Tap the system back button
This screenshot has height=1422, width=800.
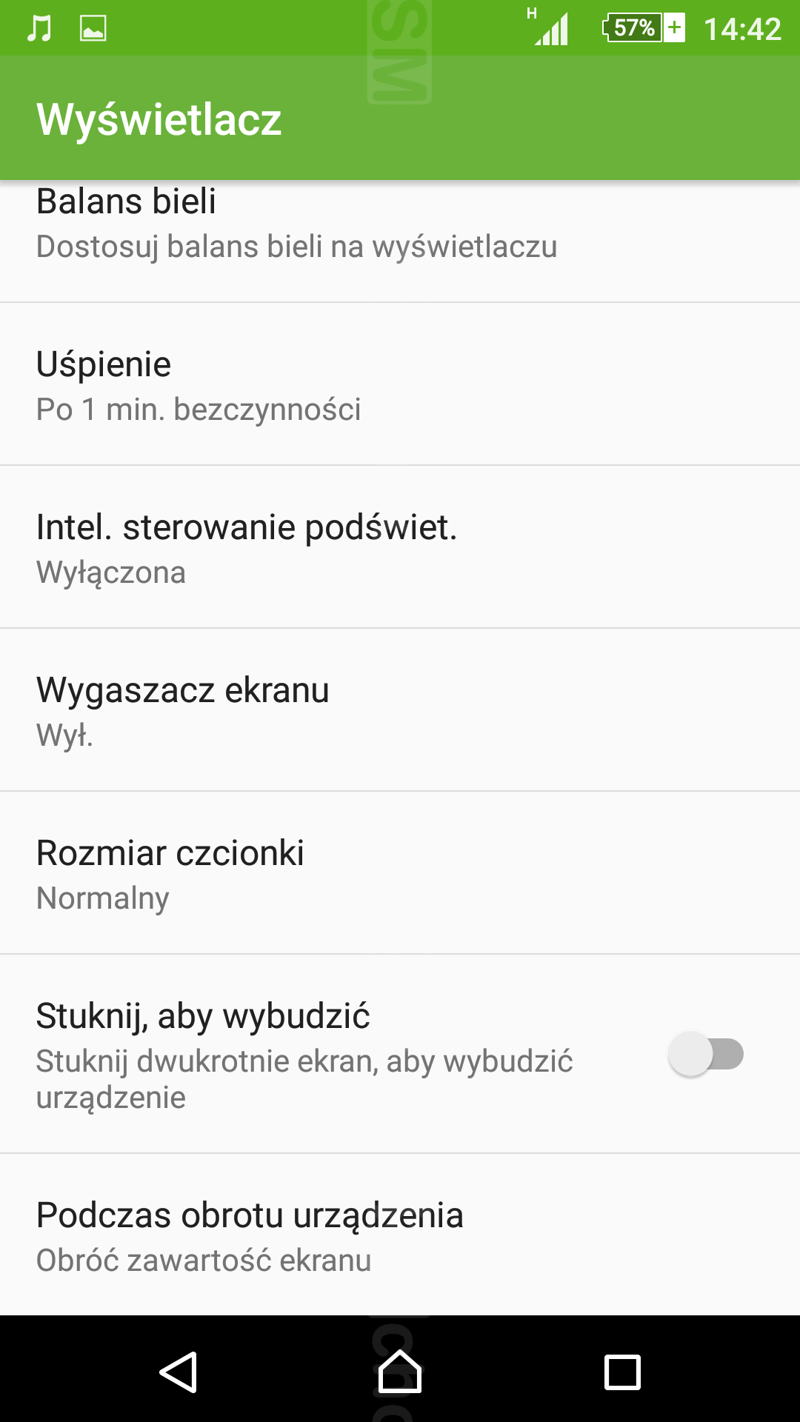click(179, 1372)
